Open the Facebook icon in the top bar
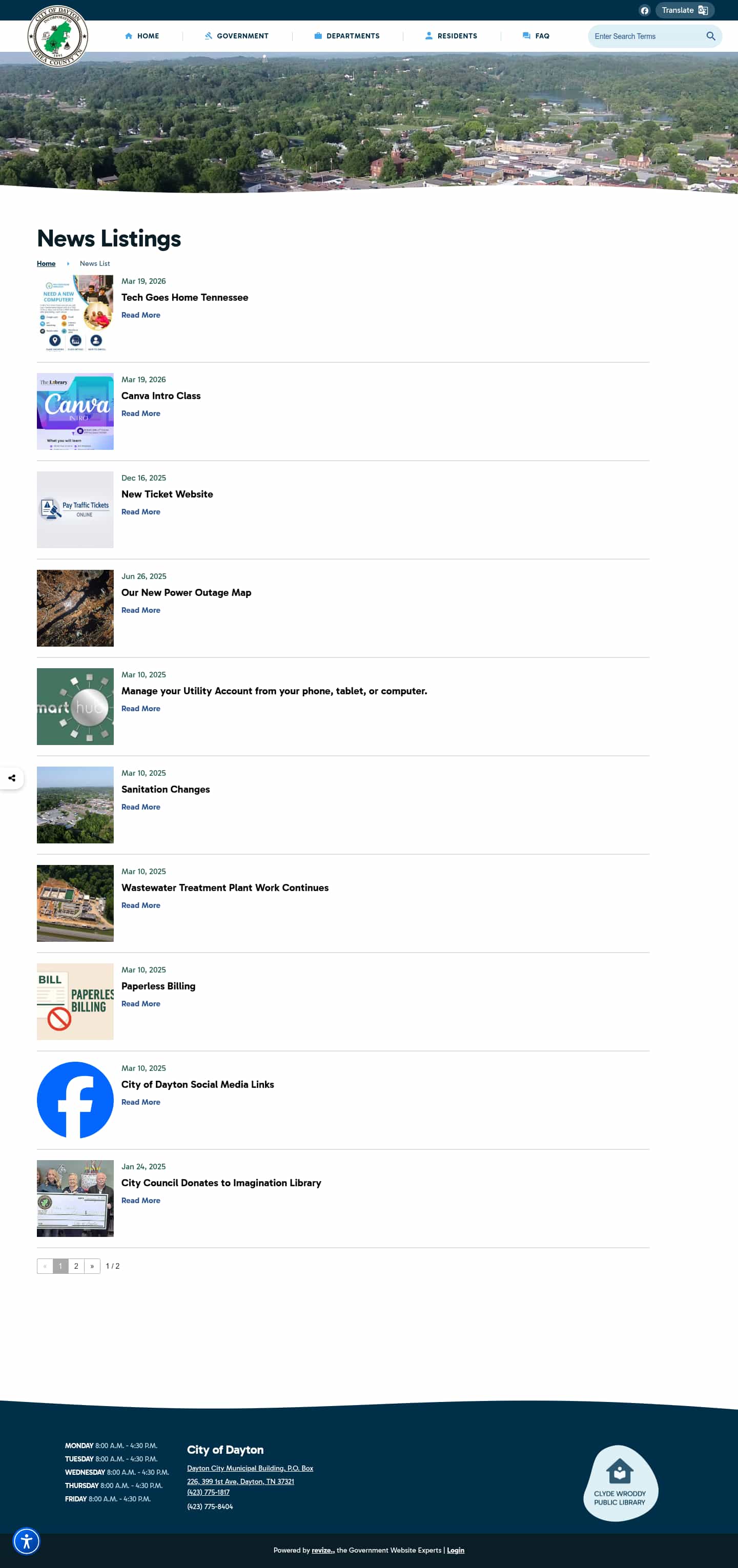The image size is (738, 1568). [x=644, y=10]
